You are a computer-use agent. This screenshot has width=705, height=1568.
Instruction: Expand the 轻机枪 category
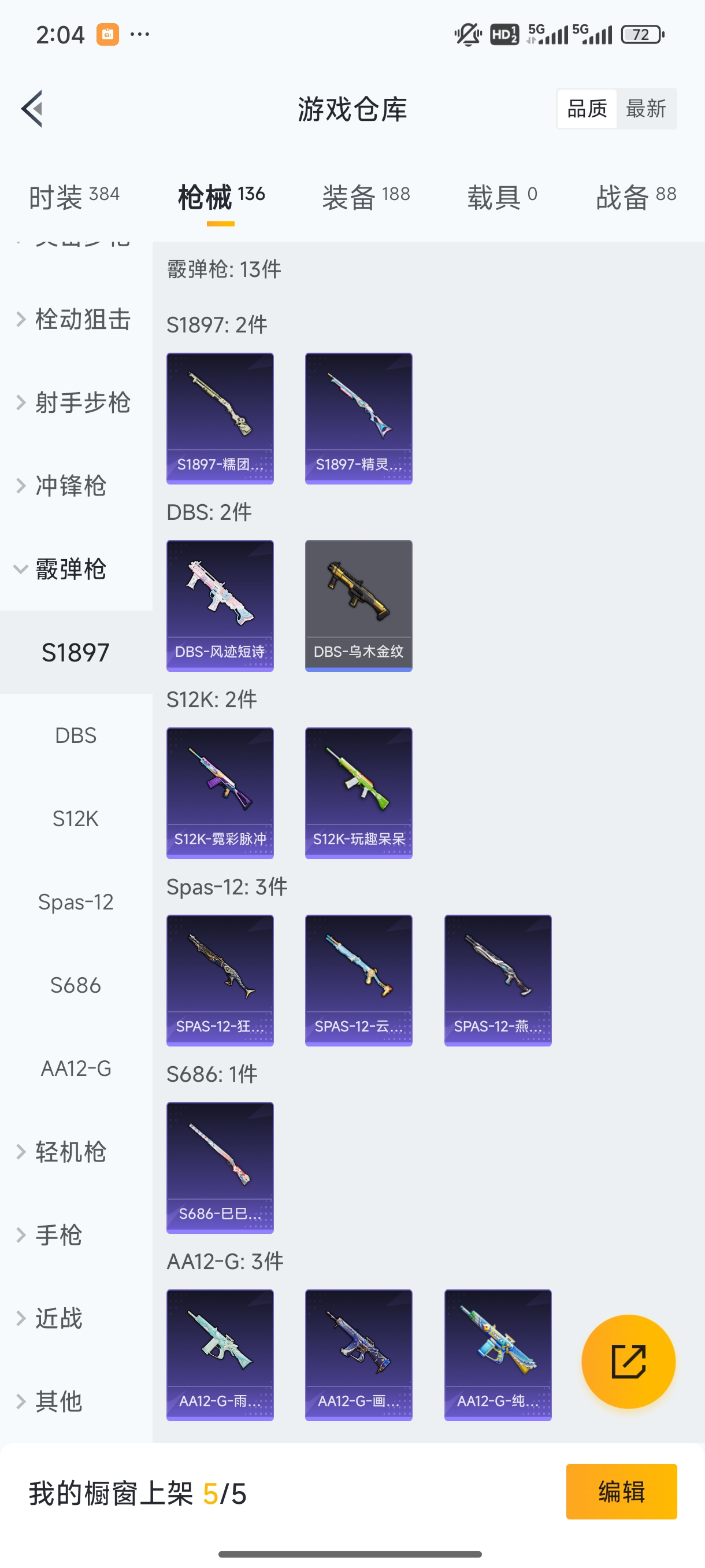[70, 1152]
